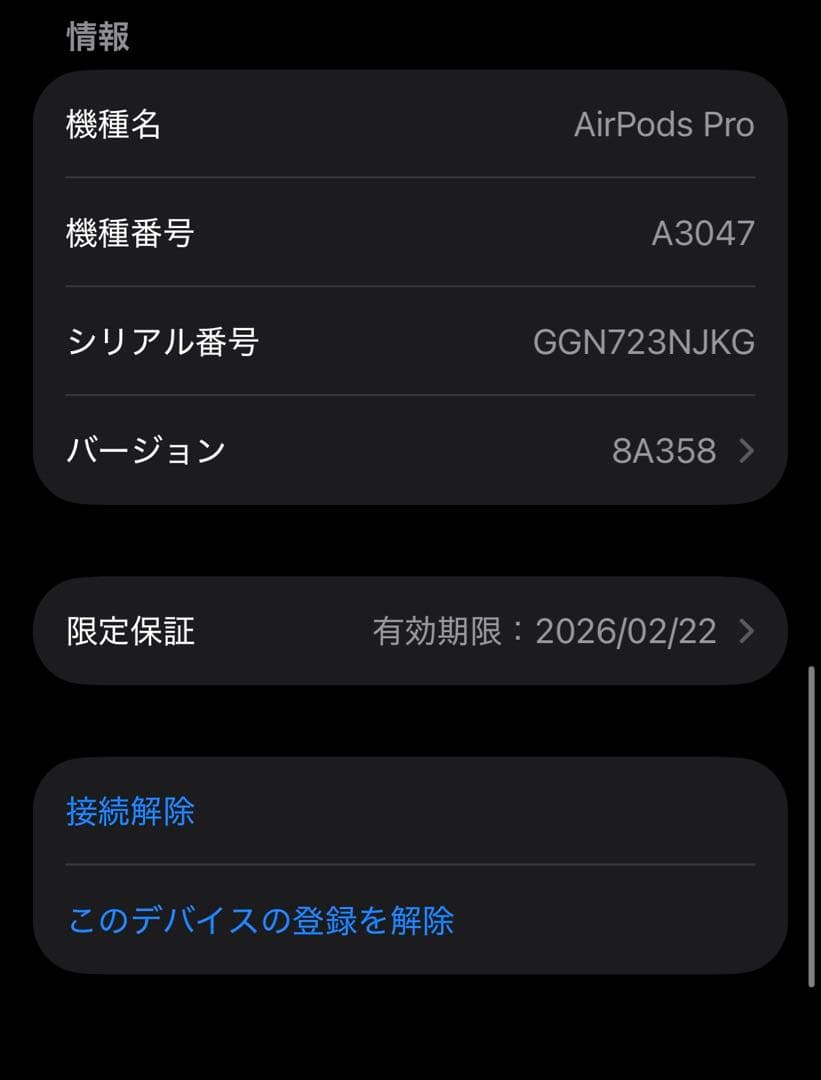Select the serial number GGN723NJKG
The width and height of the screenshot is (821, 1080).
644,342
